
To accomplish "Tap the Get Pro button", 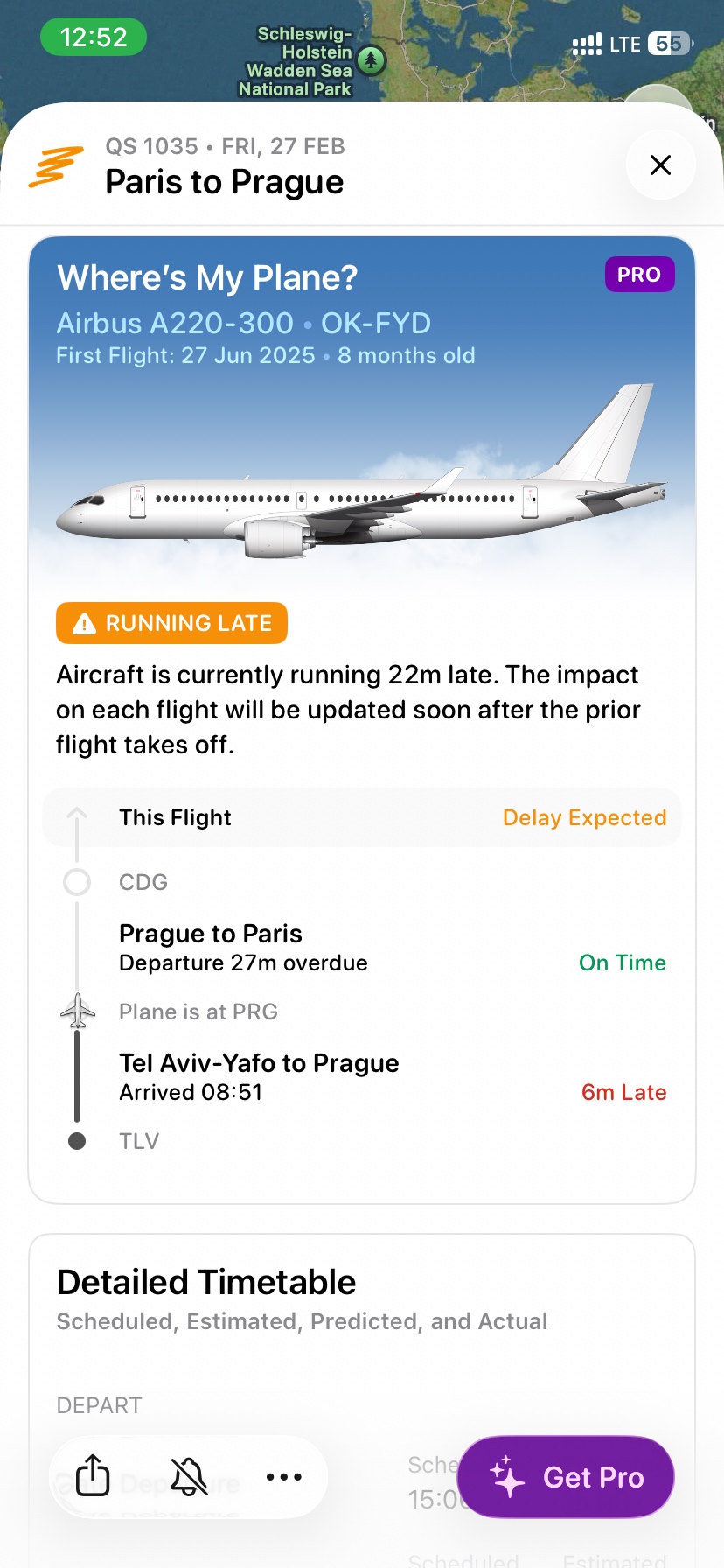I will (566, 1476).
